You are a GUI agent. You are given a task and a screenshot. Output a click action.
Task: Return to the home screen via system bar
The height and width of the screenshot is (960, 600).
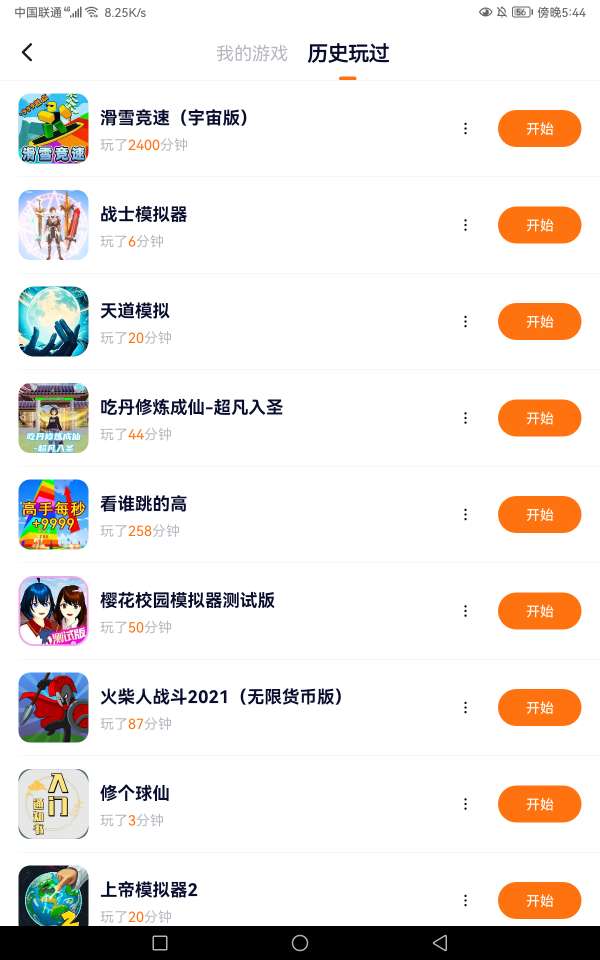pos(300,943)
